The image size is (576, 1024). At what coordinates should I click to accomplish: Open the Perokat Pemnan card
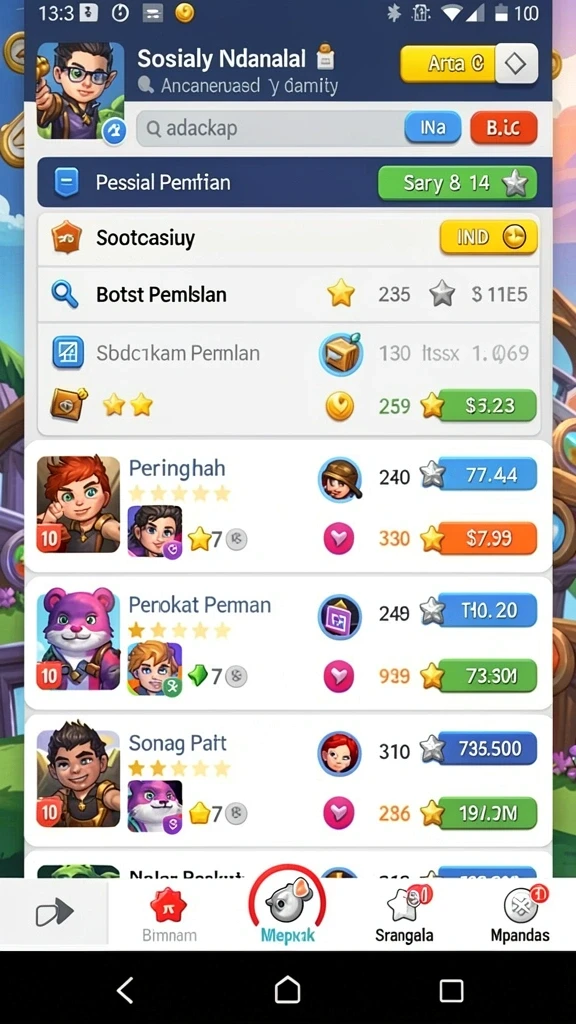288,643
